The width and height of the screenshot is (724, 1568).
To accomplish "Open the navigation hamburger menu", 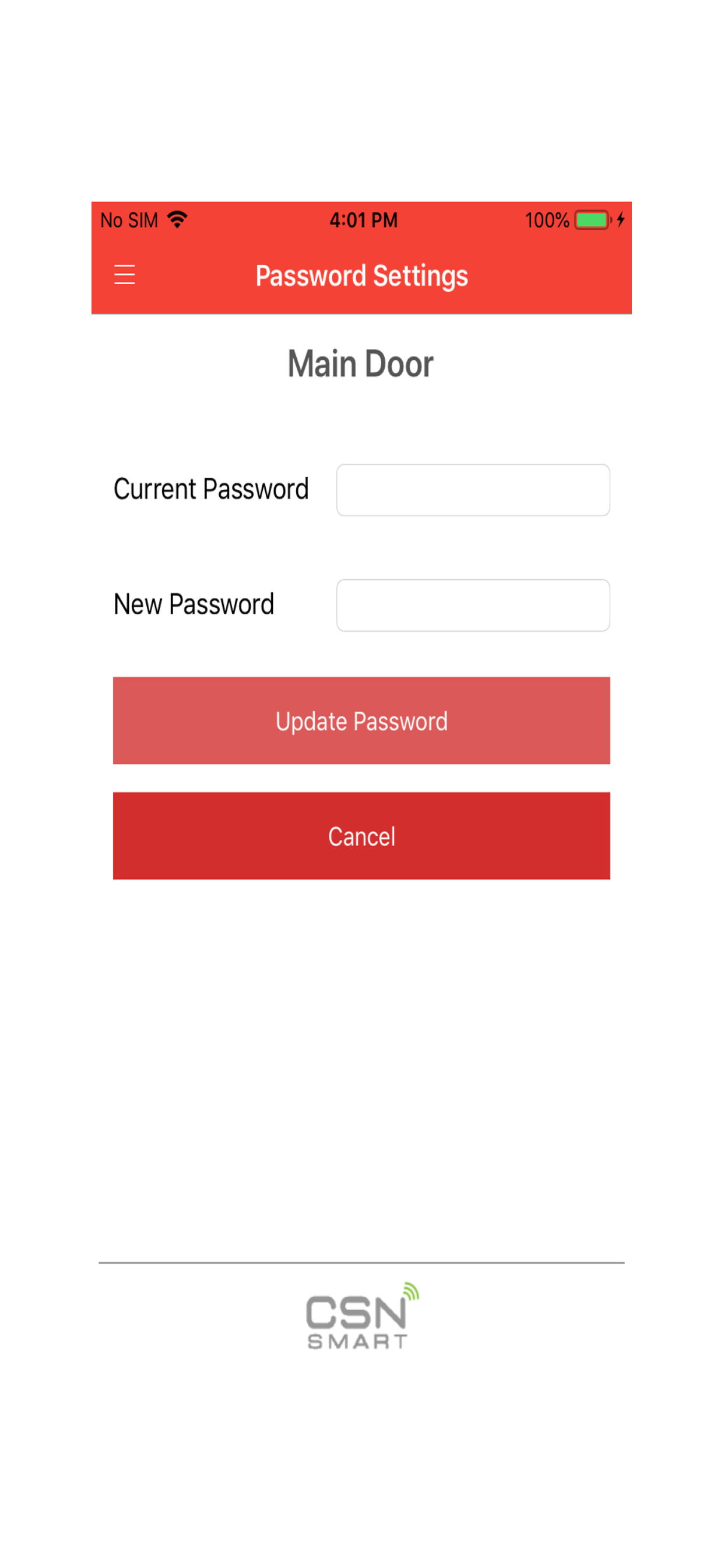I will 124,275.
